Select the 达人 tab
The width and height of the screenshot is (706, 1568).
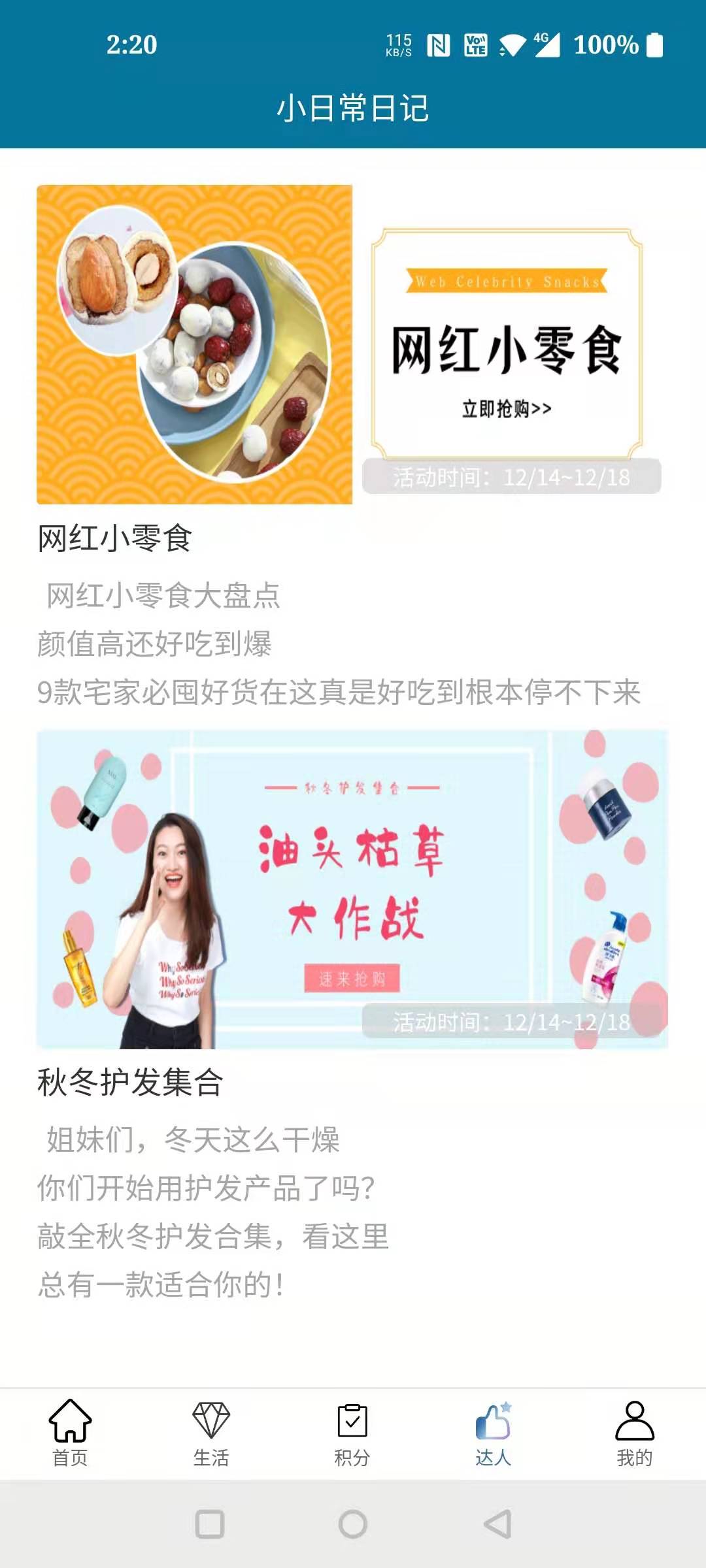(494, 1431)
